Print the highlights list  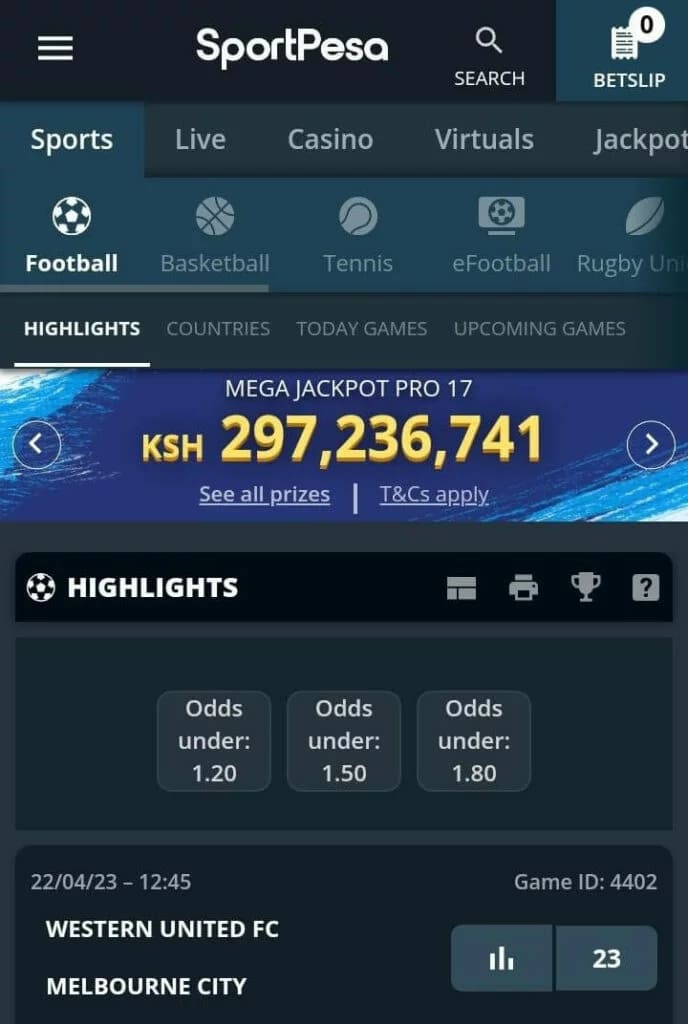(x=523, y=588)
